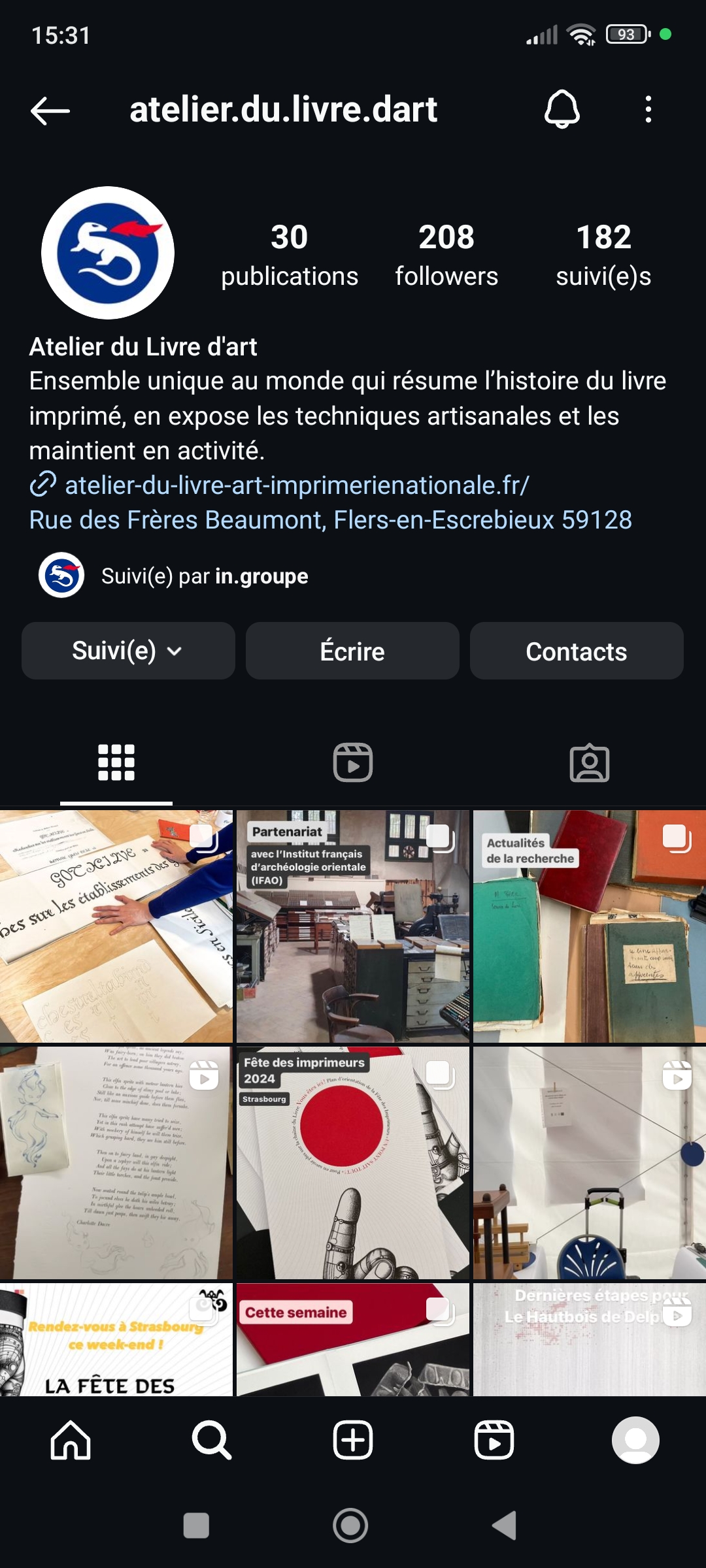Go back using the top arrow
The height and width of the screenshot is (1568, 706).
tap(50, 110)
